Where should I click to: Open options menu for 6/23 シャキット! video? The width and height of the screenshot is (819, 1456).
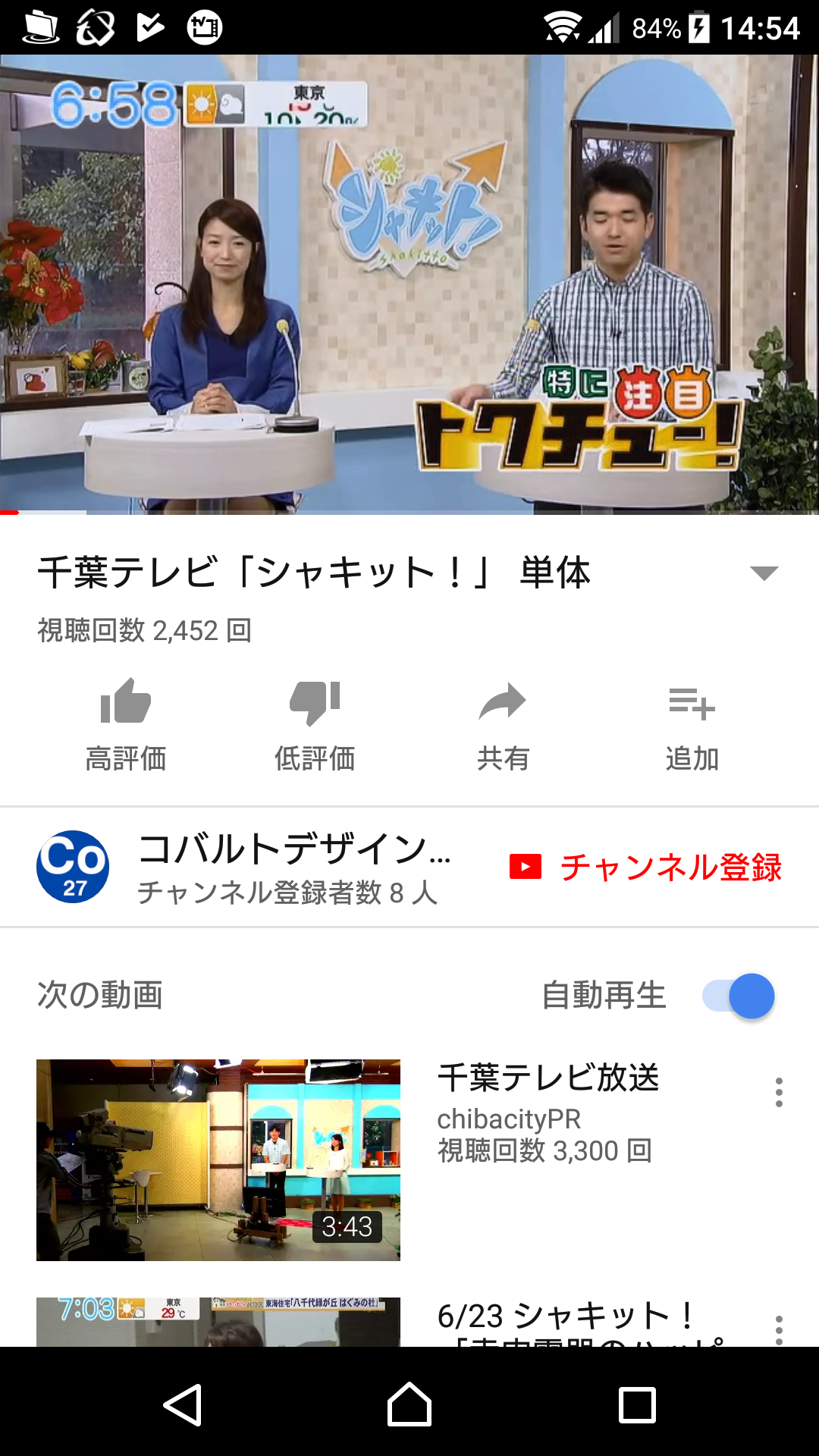click(x=779, y=1329)
